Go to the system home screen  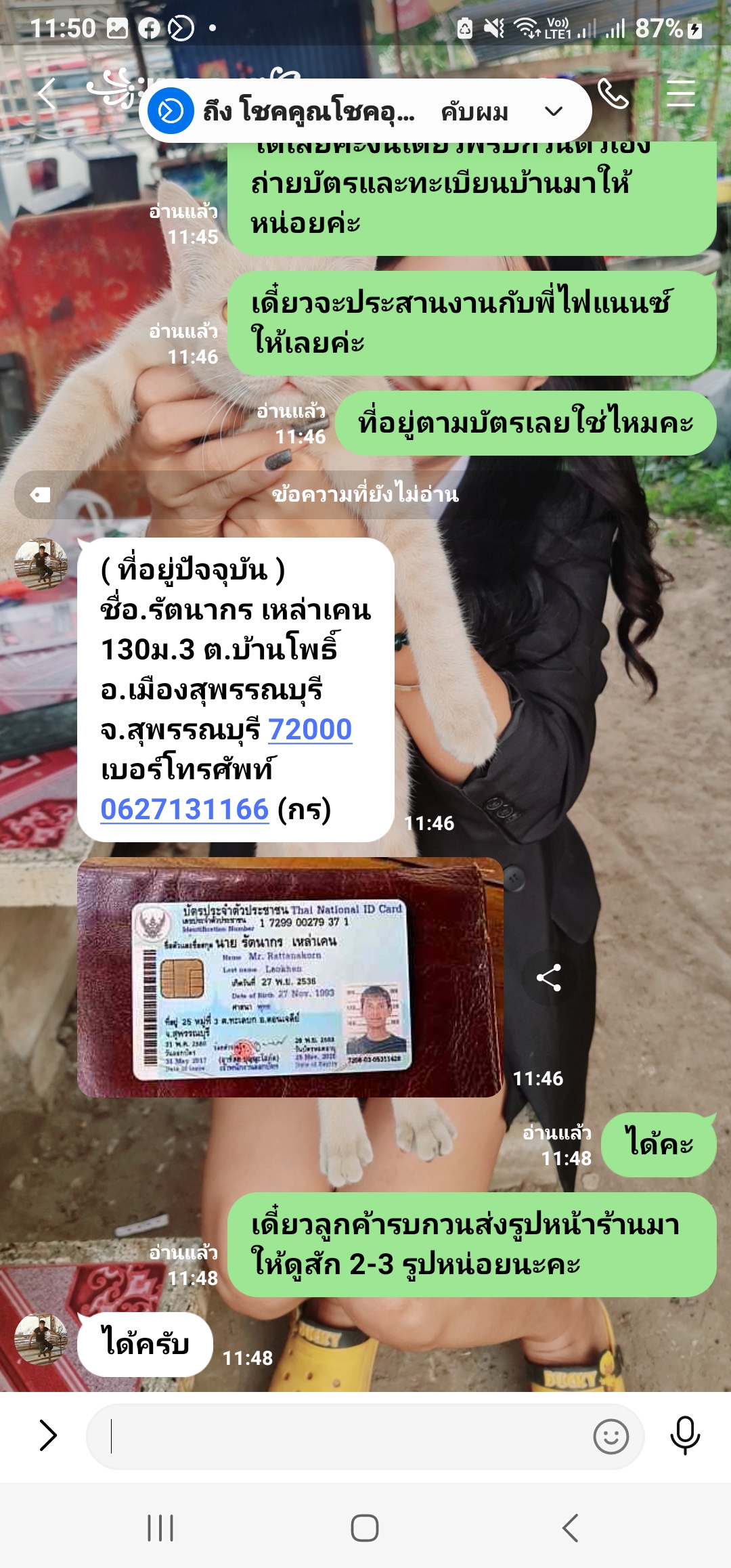(x=365, y=1528)
